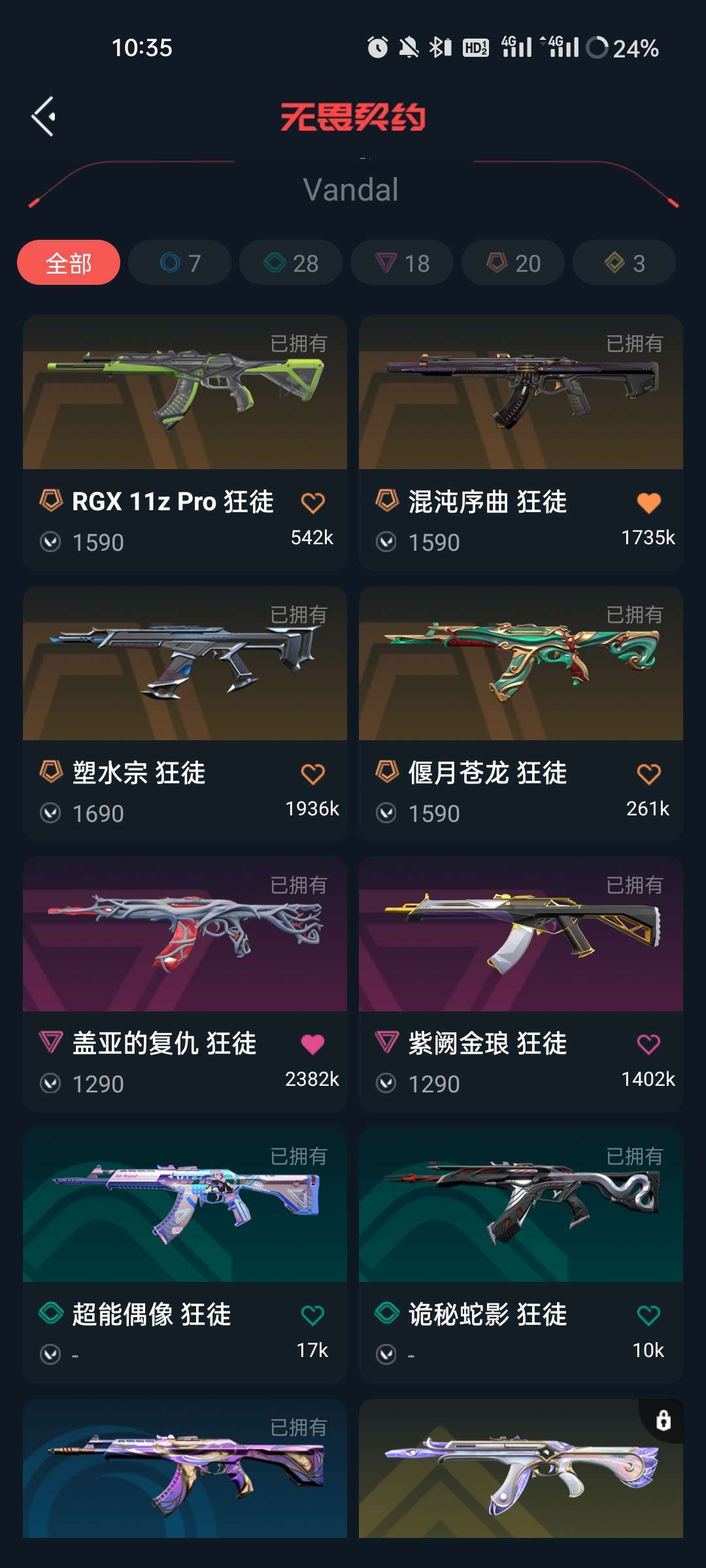Like the RGX 11z Pro 狂徒 skin

(312, 503)
